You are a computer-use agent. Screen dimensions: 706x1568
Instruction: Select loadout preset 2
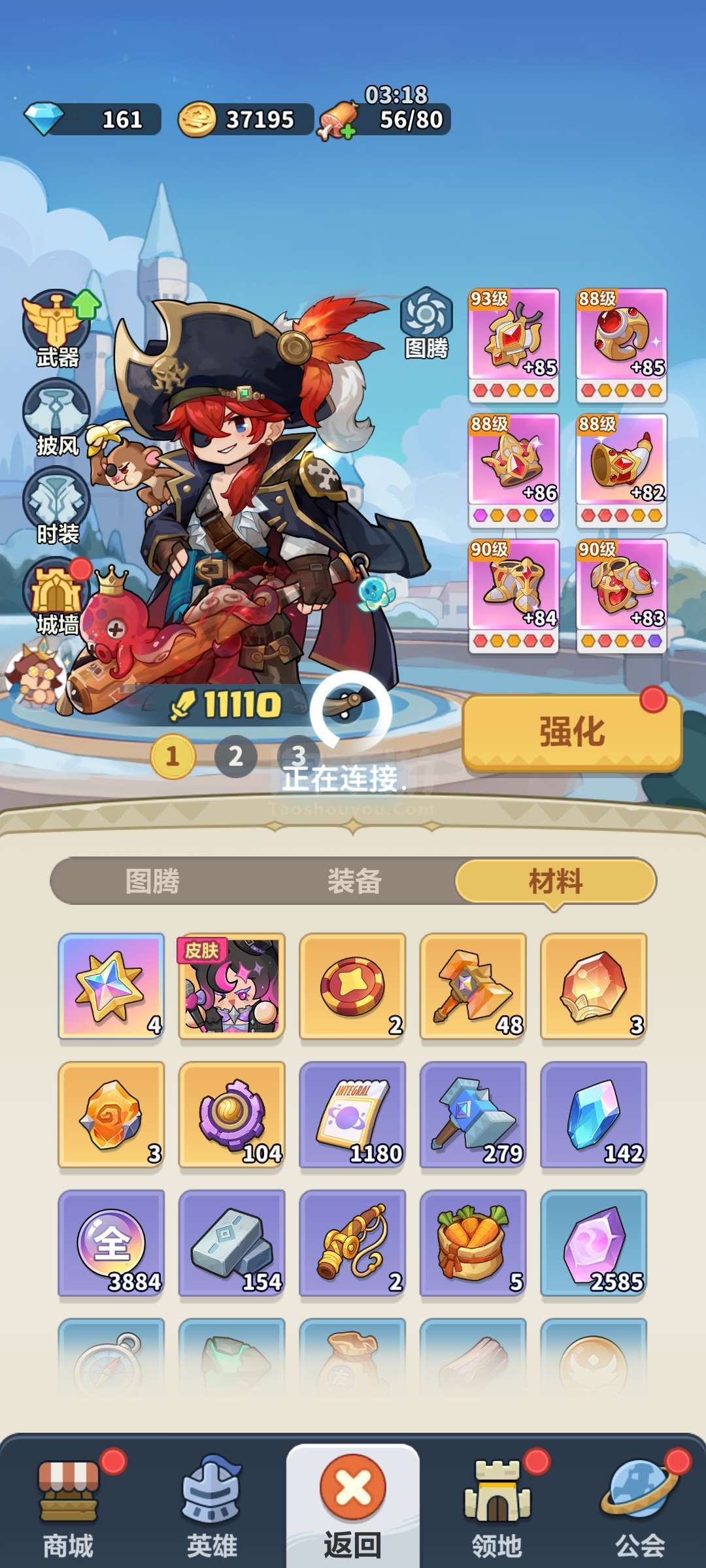[x=235, y=757]
